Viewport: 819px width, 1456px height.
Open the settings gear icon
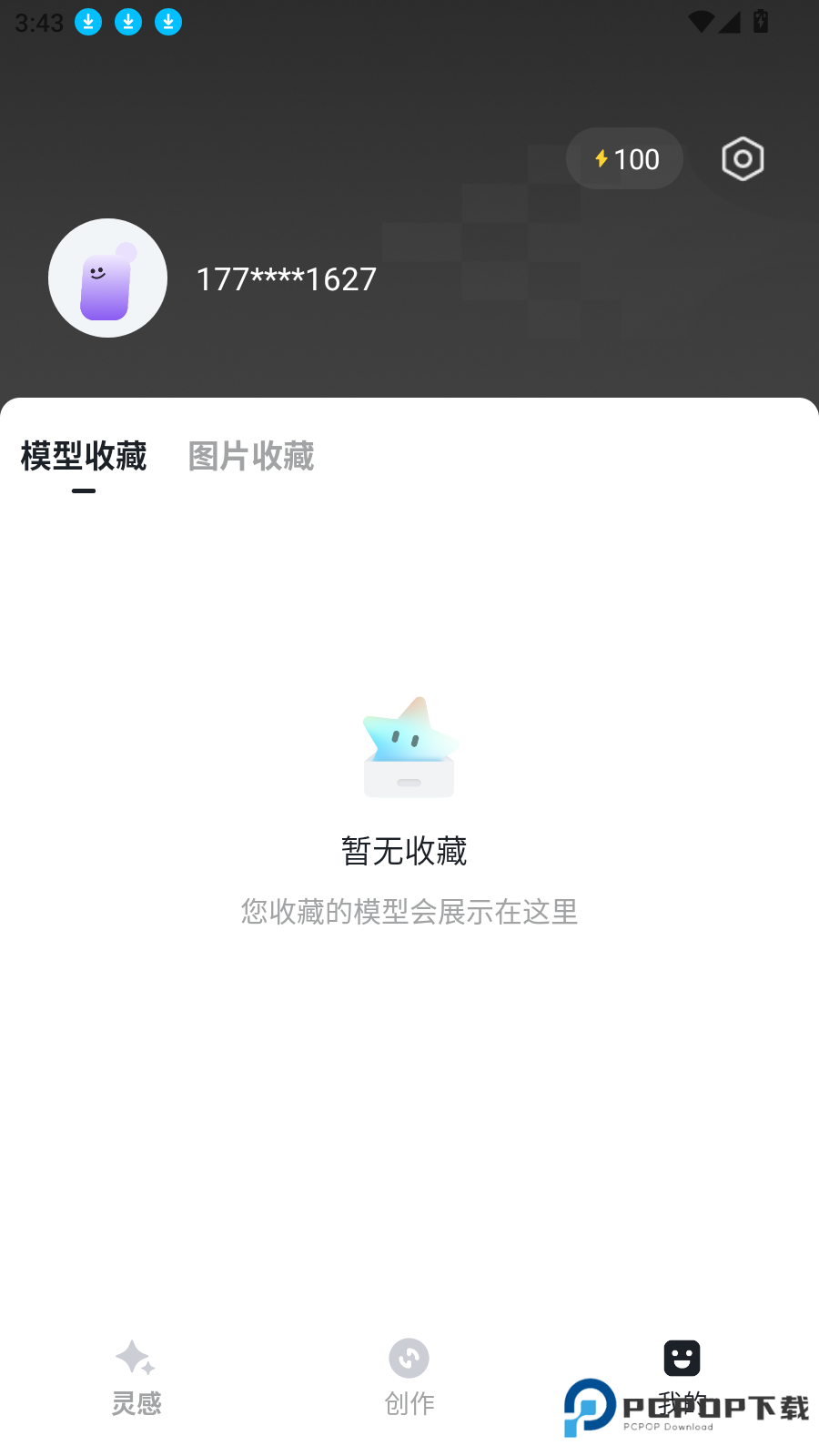[742, 158]
